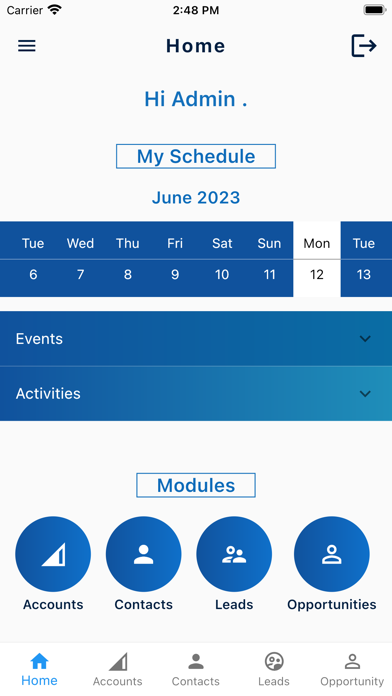392x696 pixels.
Task: Go to the Leads tab
Action: click(x=274, y=669)
